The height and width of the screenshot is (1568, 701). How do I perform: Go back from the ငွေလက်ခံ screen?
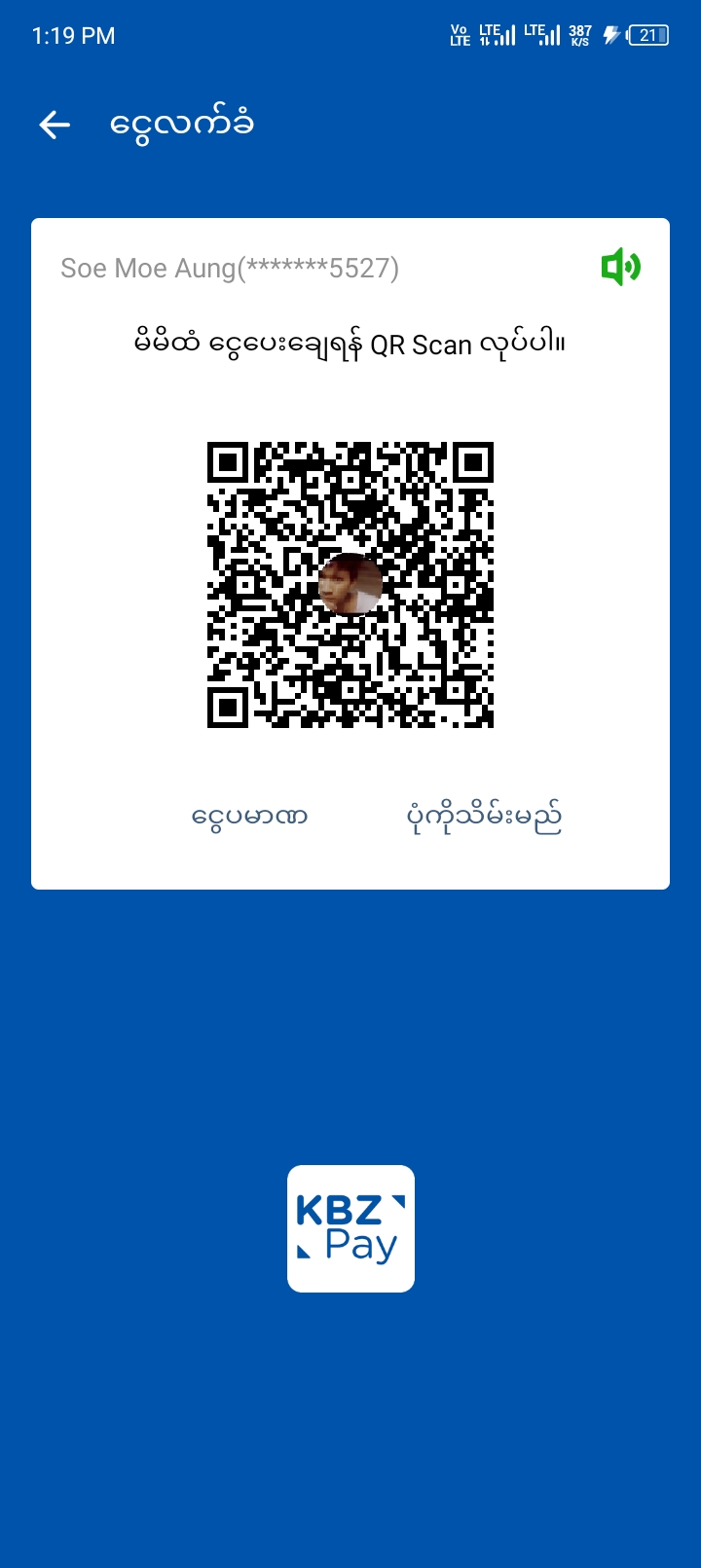tap(55, 125)
